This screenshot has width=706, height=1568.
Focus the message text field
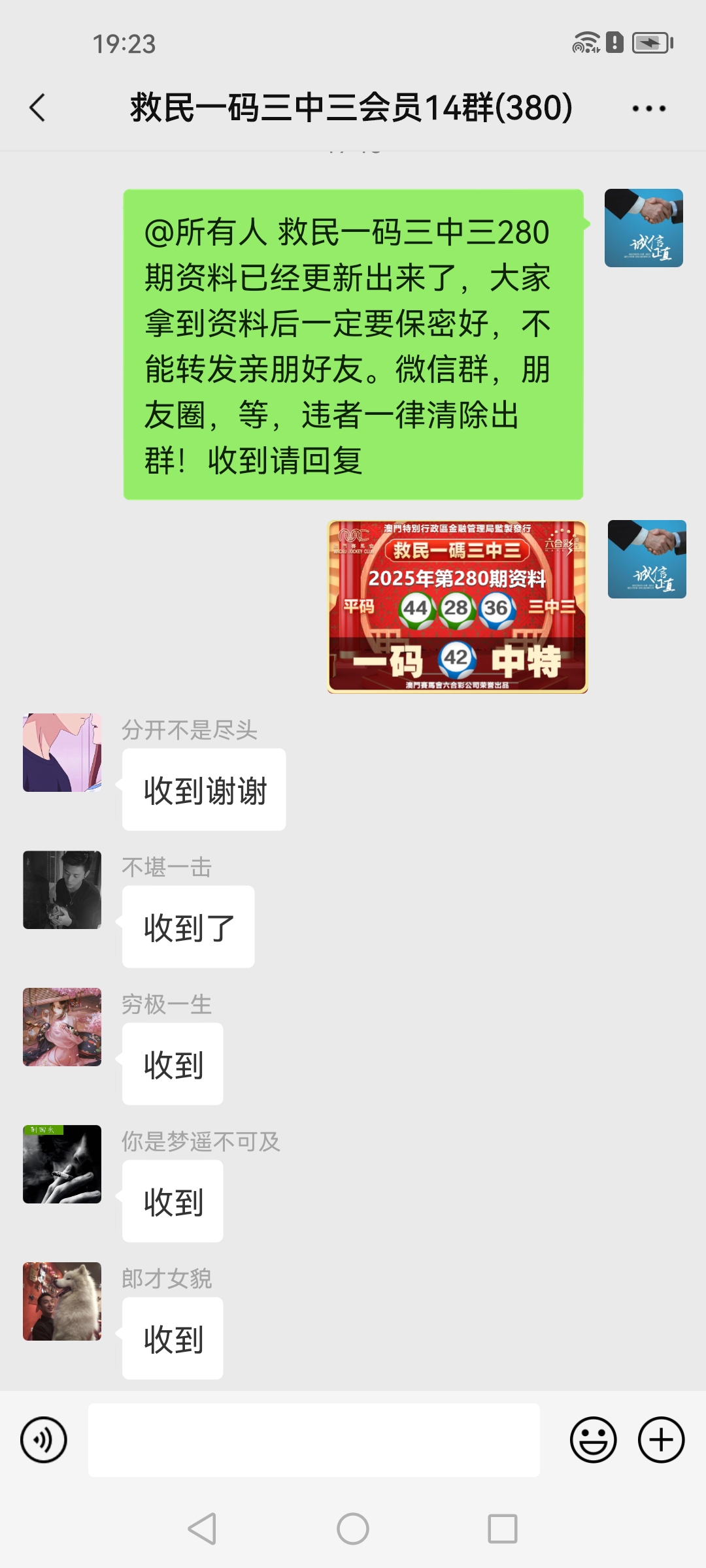coord(314,1440)
